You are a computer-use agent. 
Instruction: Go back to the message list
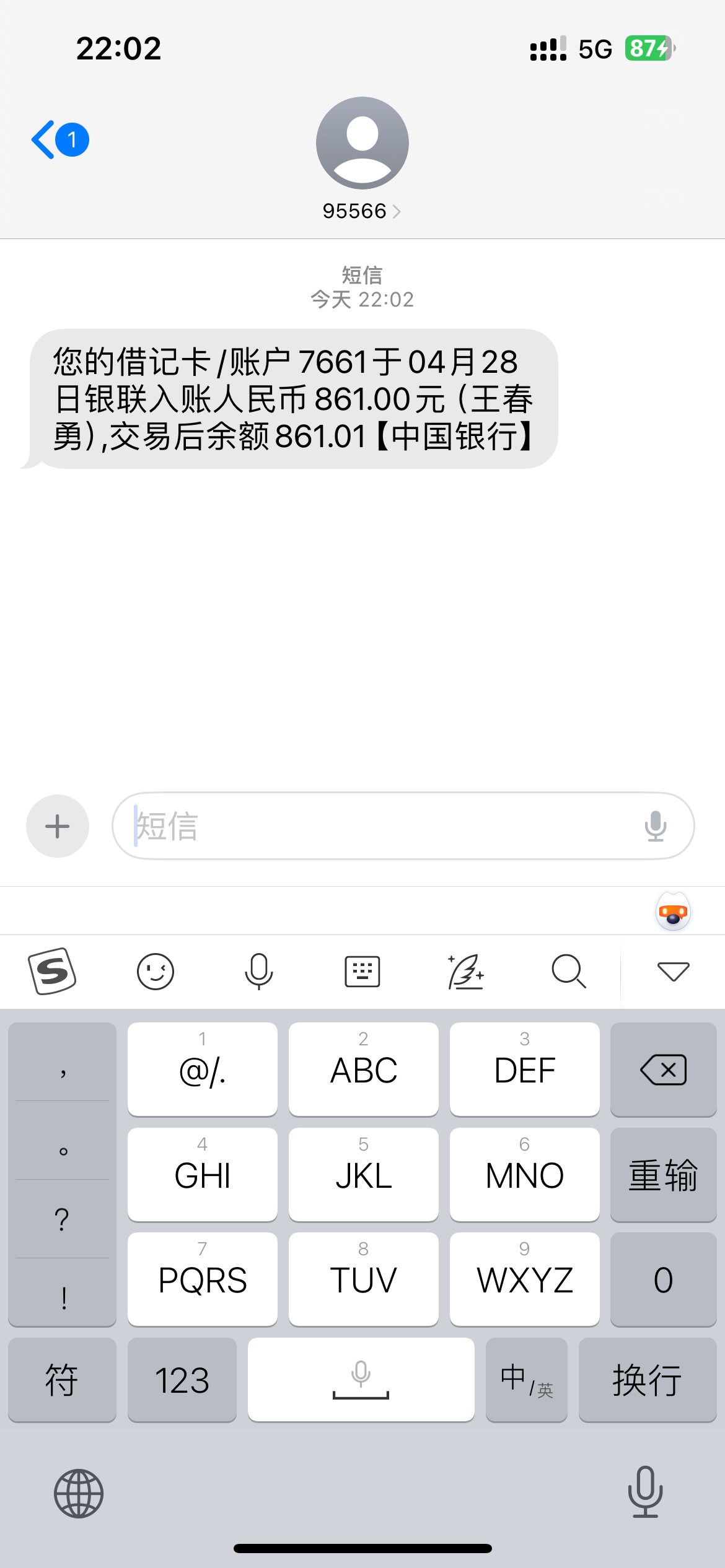click(x=59, y=140)
